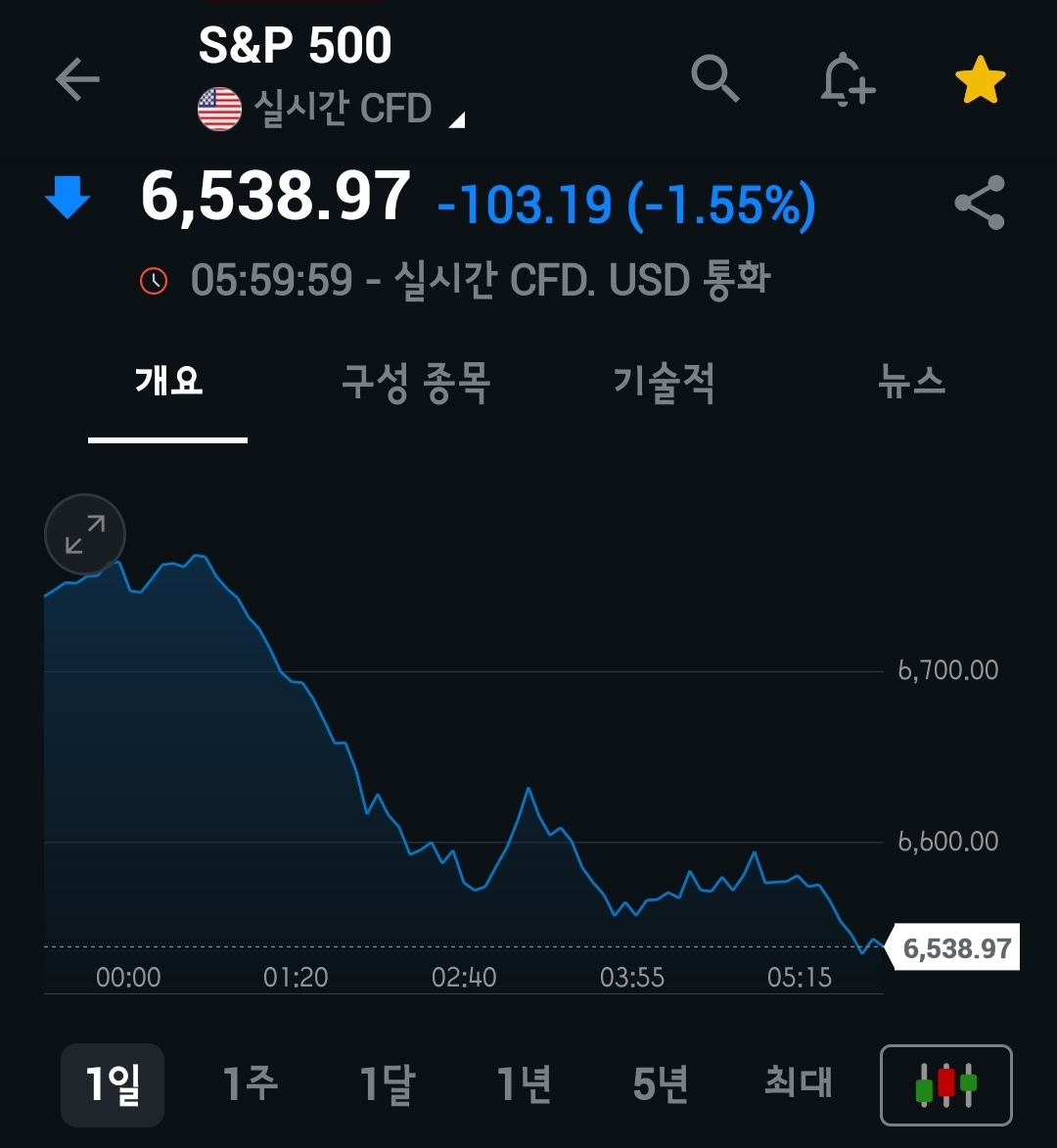Image resolution: width=1057 pixels, height=1148 pixels.
Task: Show the 5년 chart range
Action: tap(661, 1084)
